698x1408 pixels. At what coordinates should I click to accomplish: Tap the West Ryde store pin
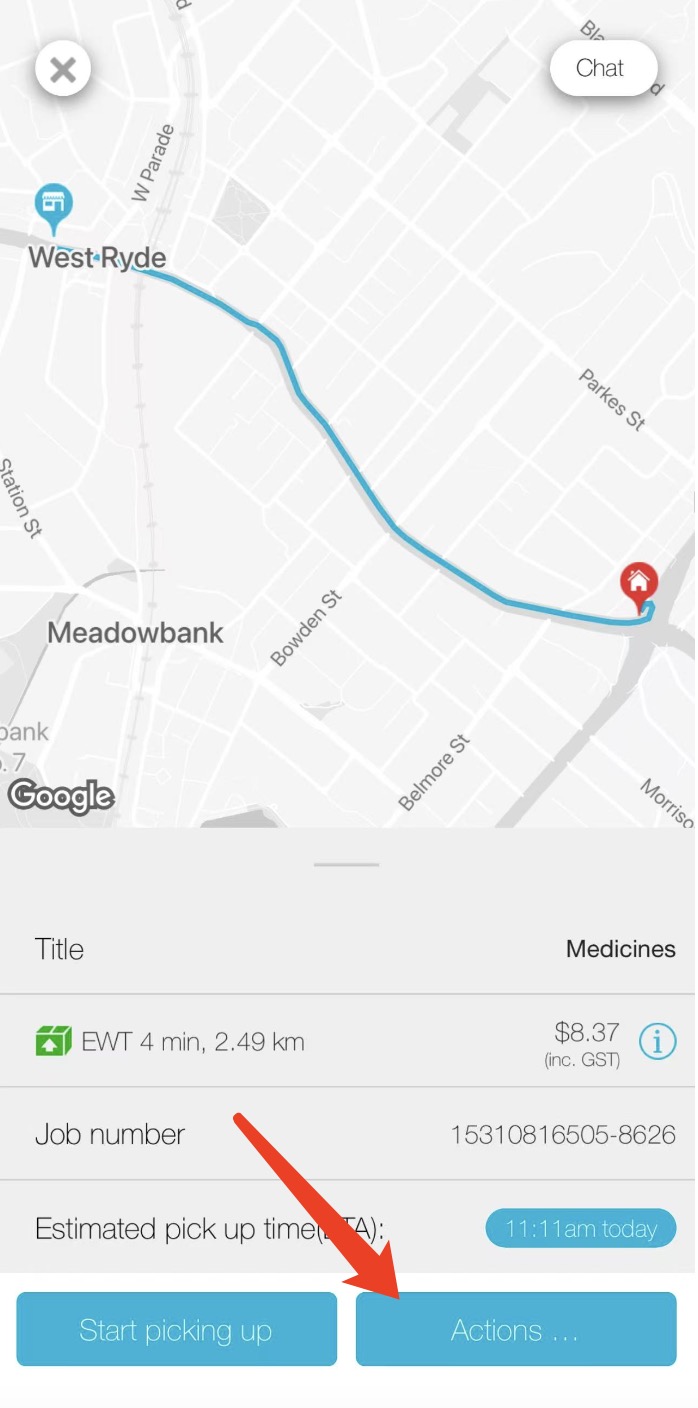(53, 205)
